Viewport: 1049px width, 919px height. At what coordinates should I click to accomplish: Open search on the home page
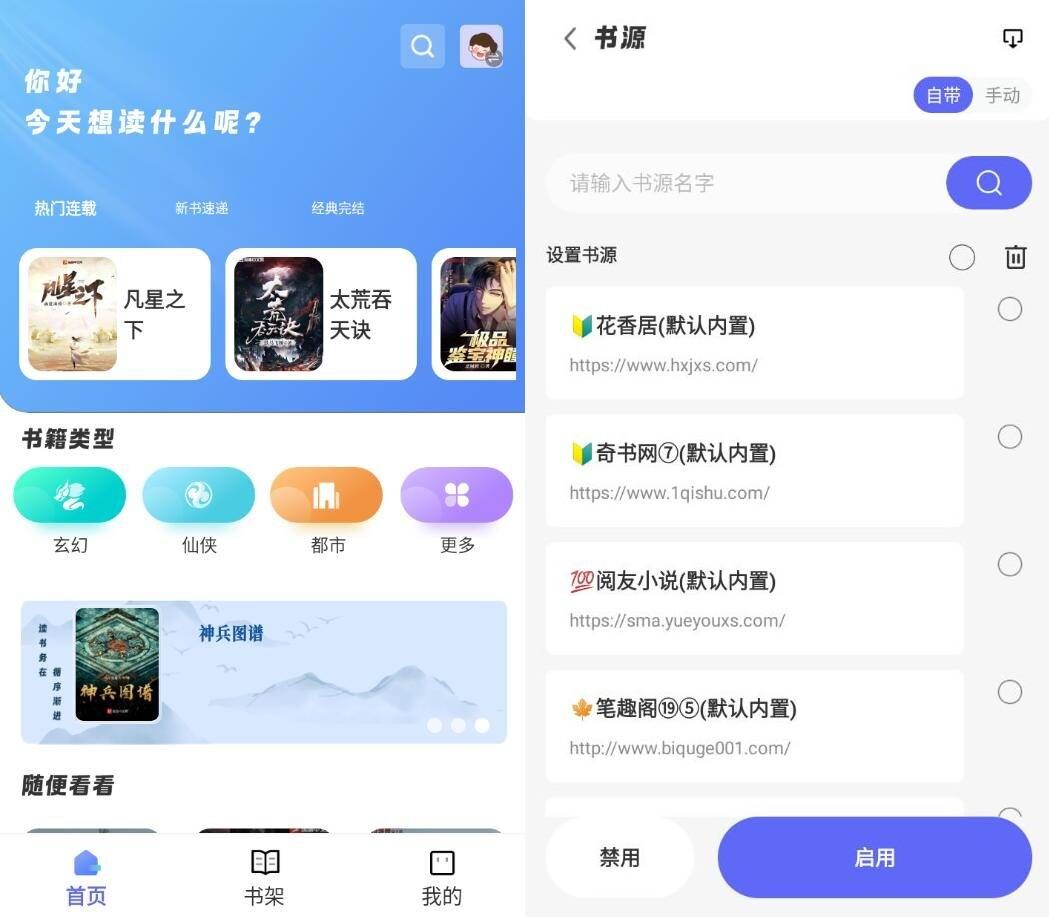(x=422, y=46)
